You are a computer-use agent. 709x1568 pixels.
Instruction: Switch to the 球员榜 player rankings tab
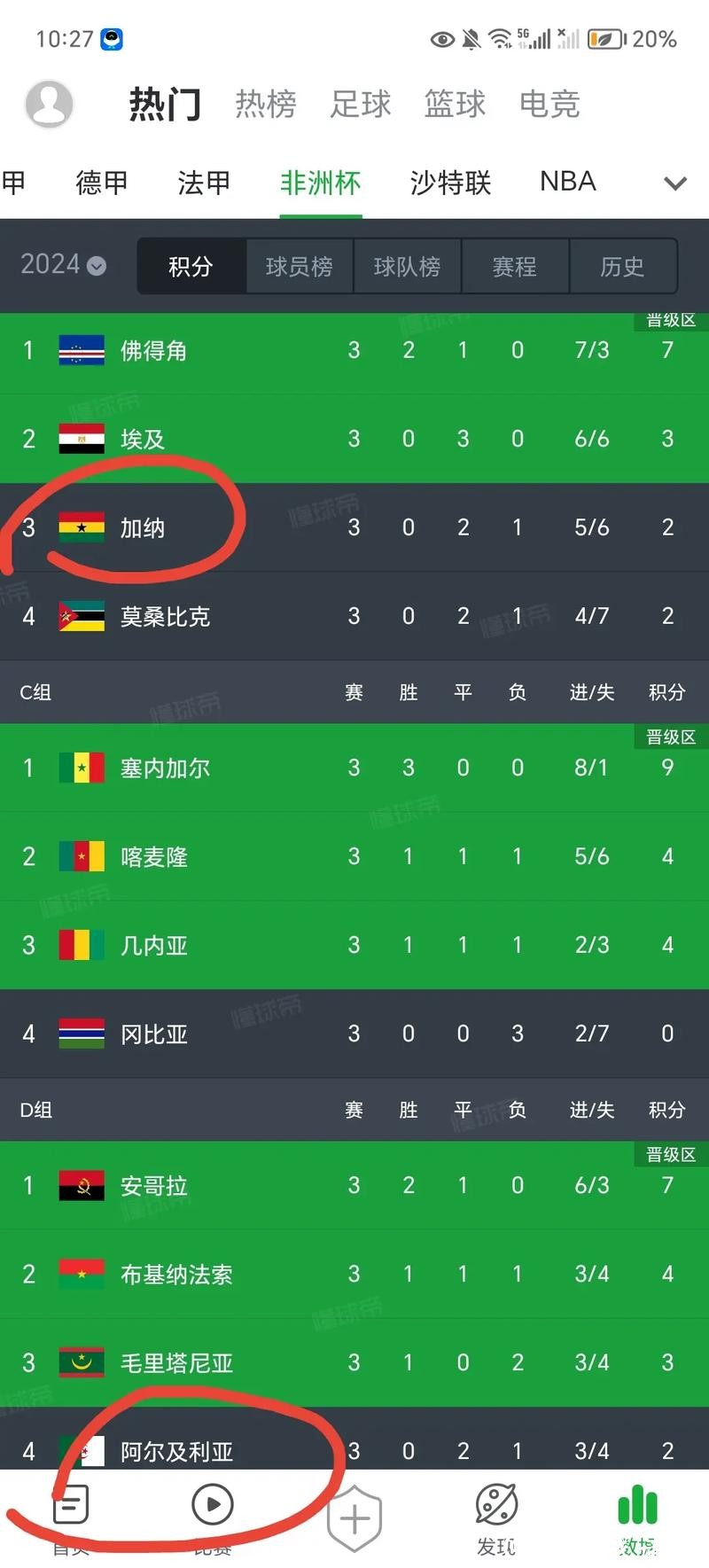pos(299,266)
